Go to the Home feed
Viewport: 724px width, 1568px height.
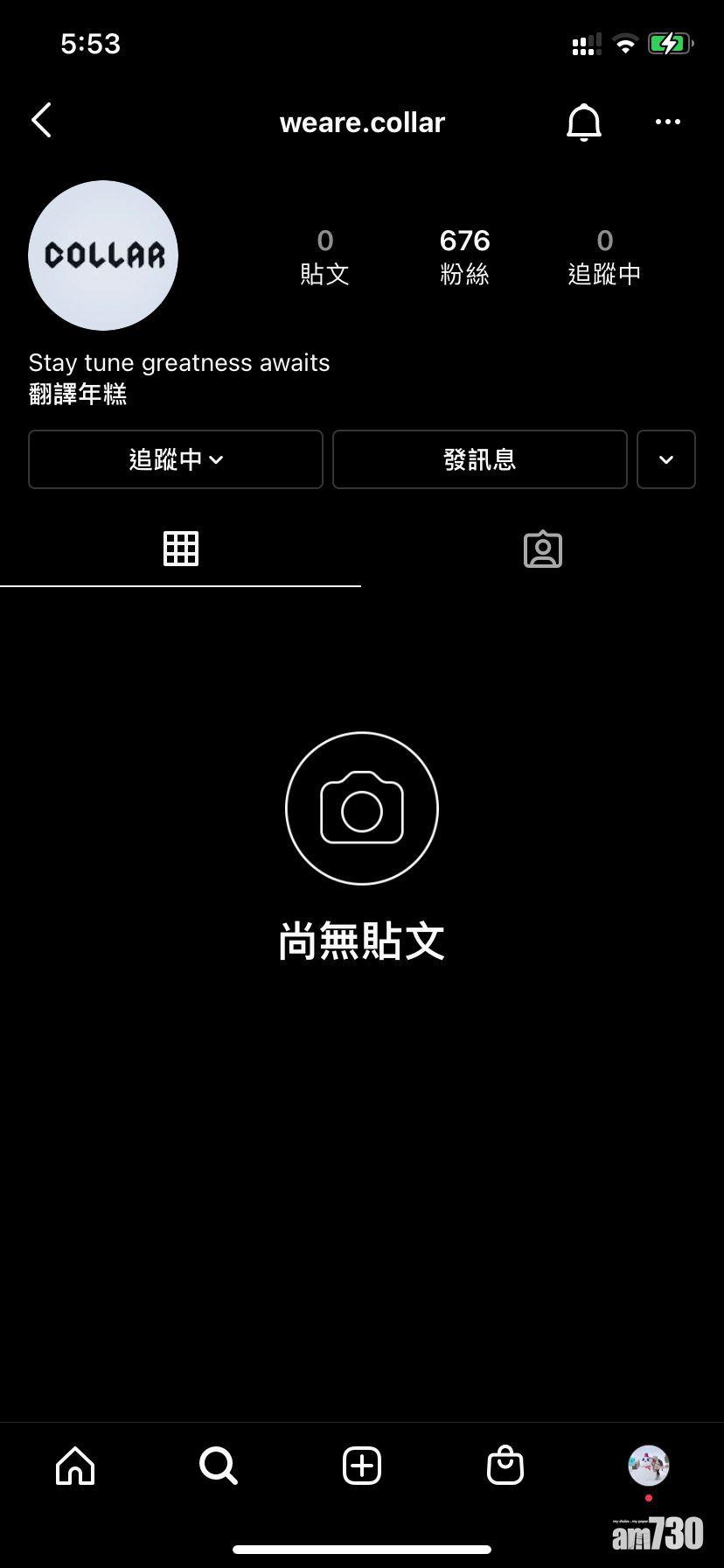click(x=75, y=1466)
